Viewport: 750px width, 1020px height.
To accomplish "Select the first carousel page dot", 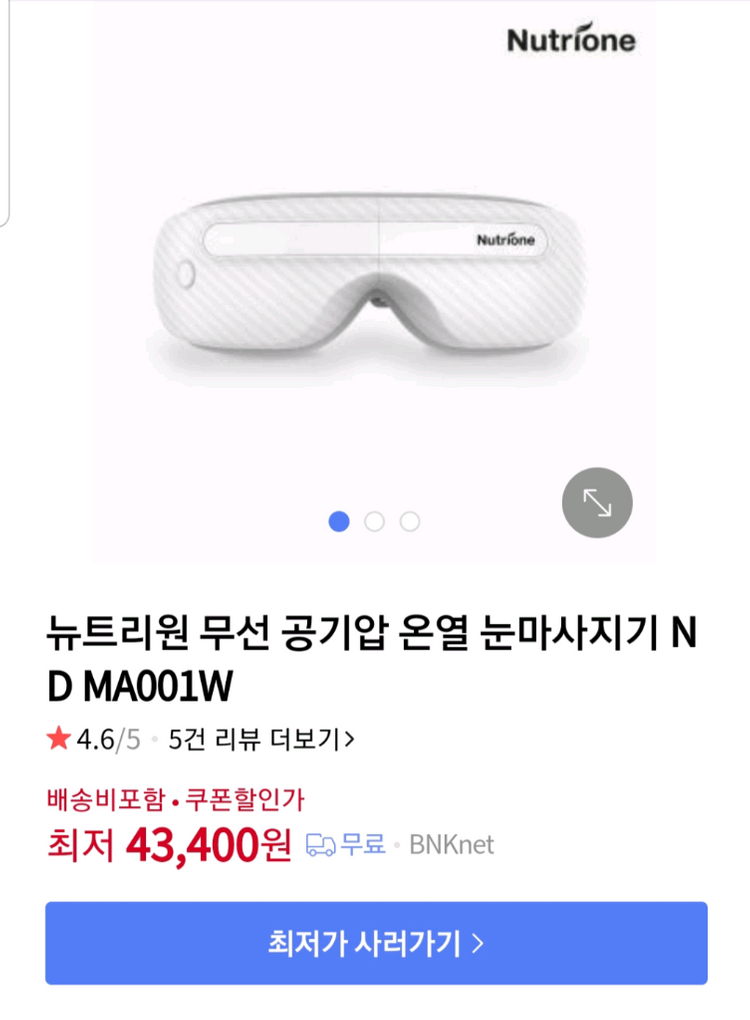I will tap(340, 521).
